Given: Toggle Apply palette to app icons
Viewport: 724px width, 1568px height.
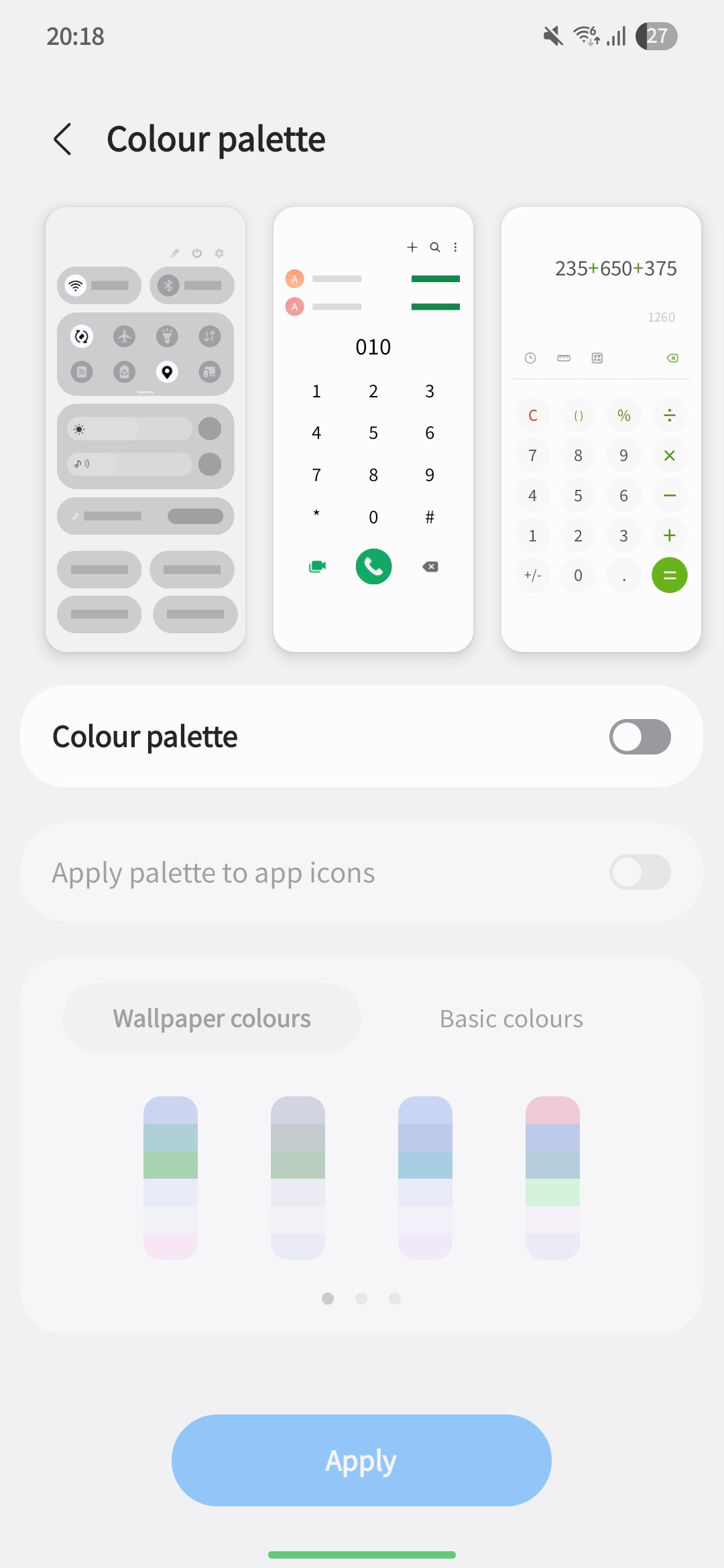Looking at the screenshot, I should 640,872.
